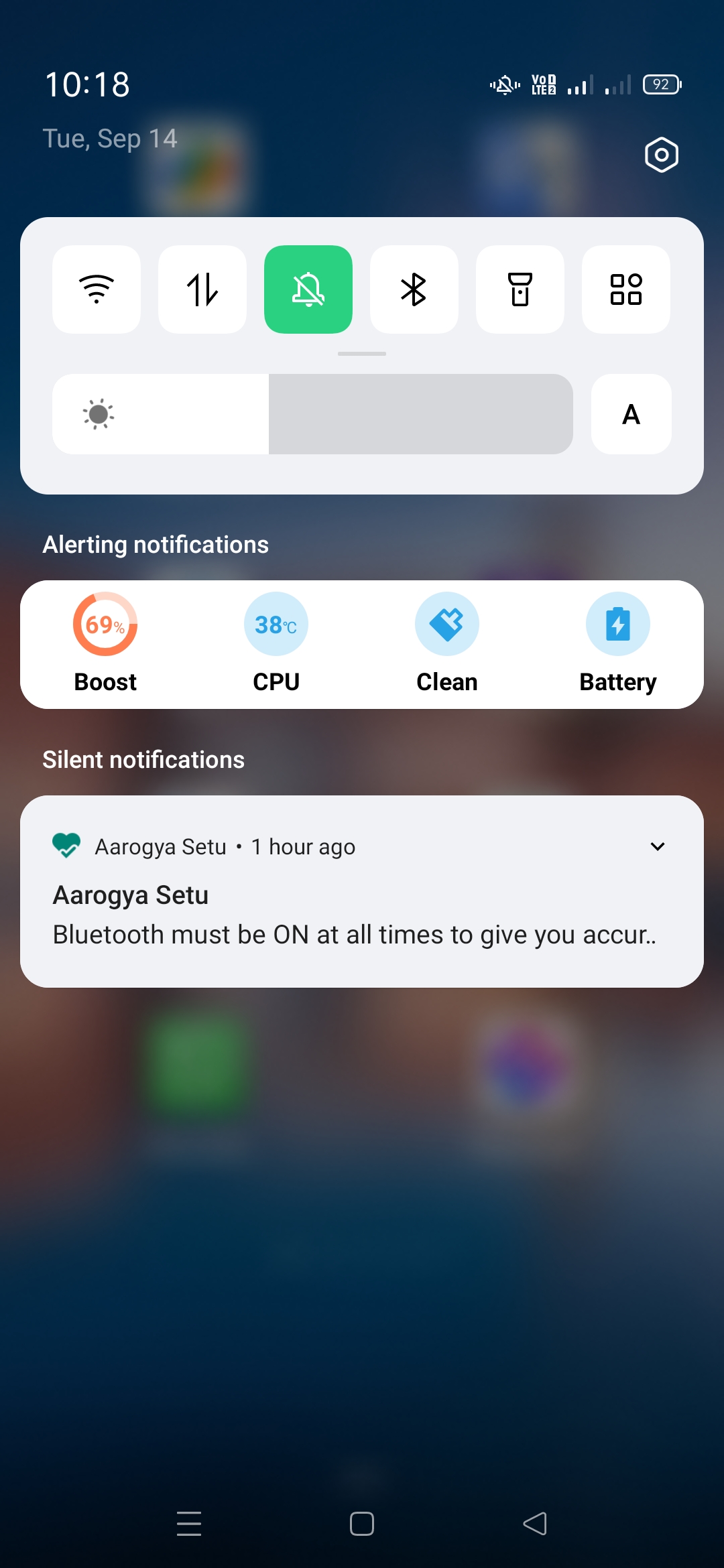Screen dimensions: 724x1568
Task: Enable the Bluetooth quick tile
Action: 414,289
